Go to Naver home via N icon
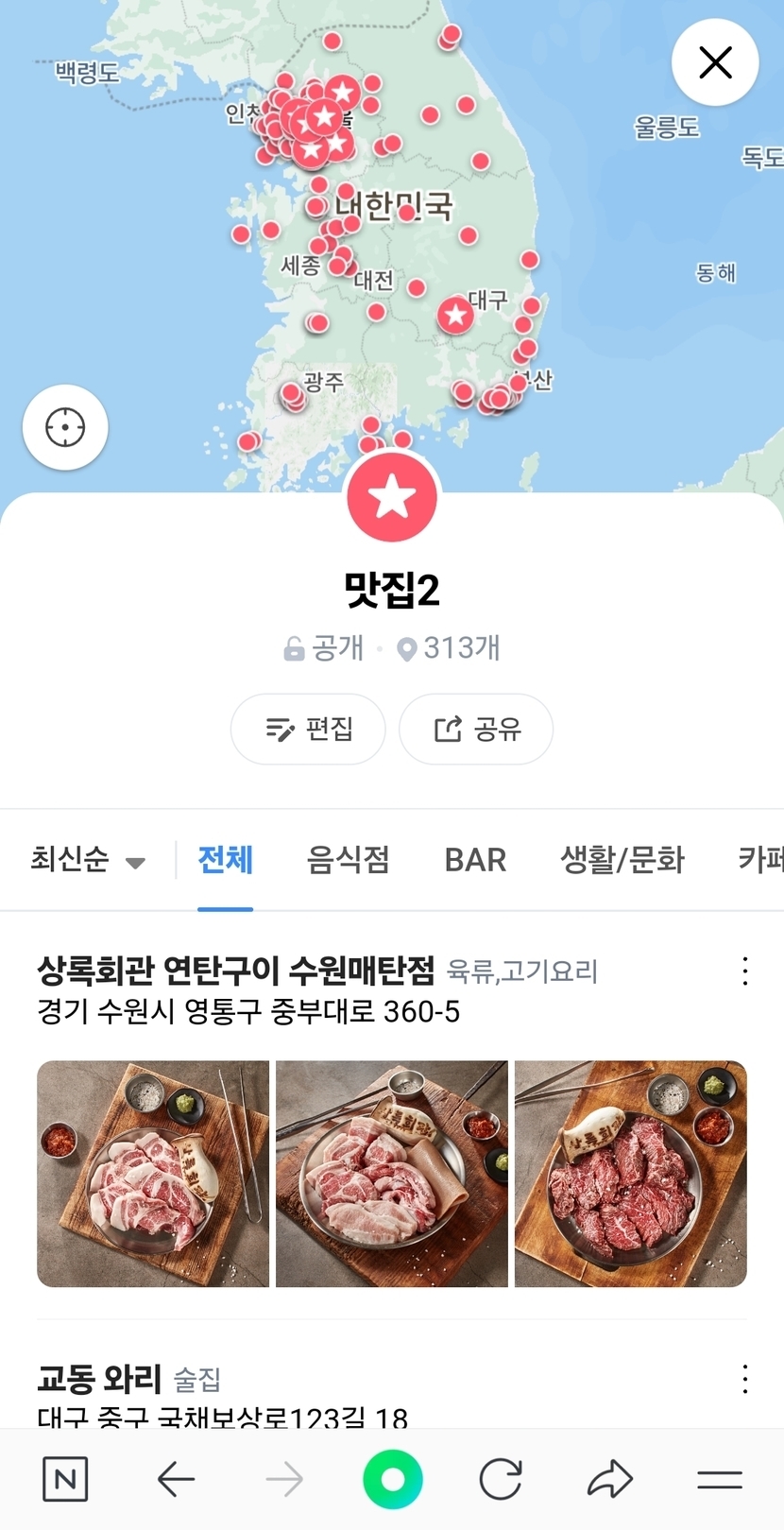 [x=65, y=1479]
